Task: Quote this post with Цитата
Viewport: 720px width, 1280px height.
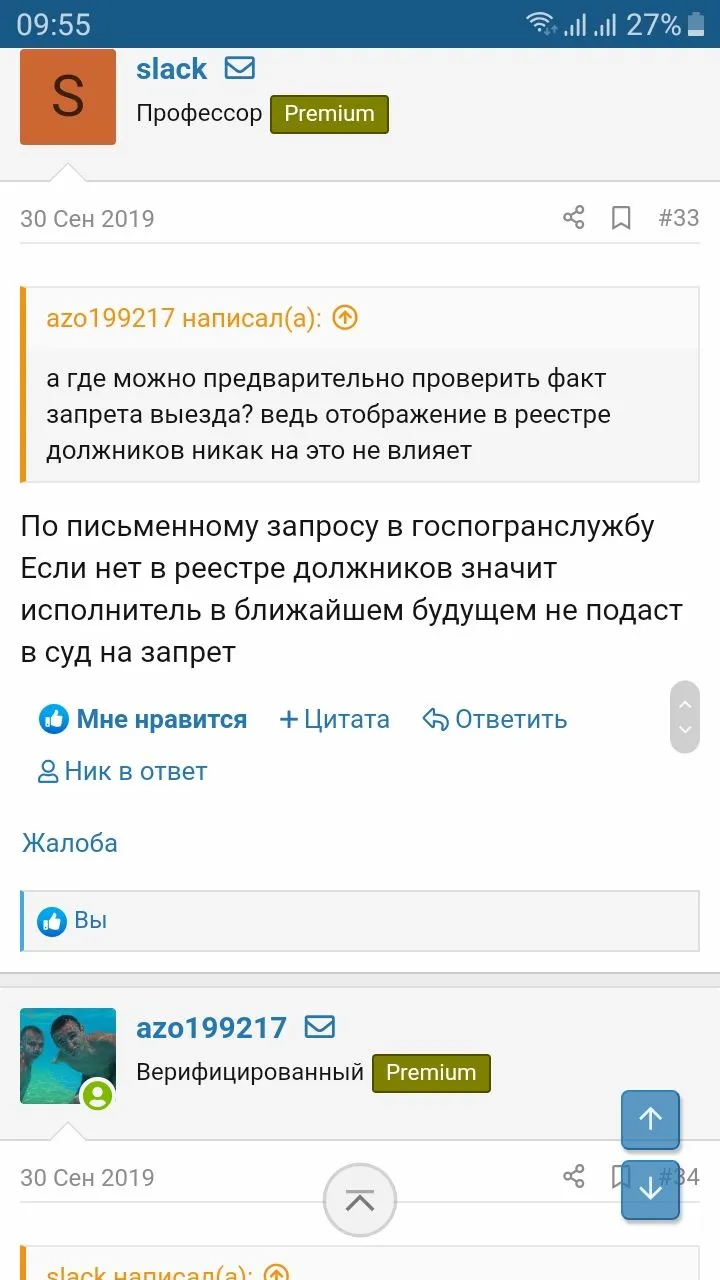Action: [x=334, y=719]
